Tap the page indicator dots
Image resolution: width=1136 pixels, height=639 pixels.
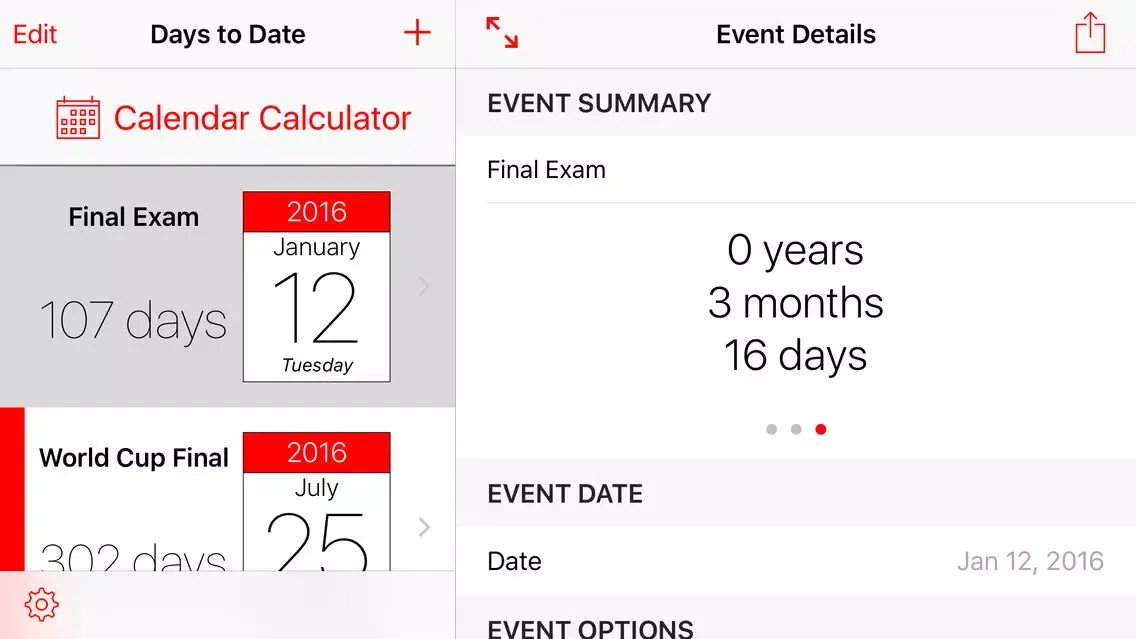click(x=795, y=430)
